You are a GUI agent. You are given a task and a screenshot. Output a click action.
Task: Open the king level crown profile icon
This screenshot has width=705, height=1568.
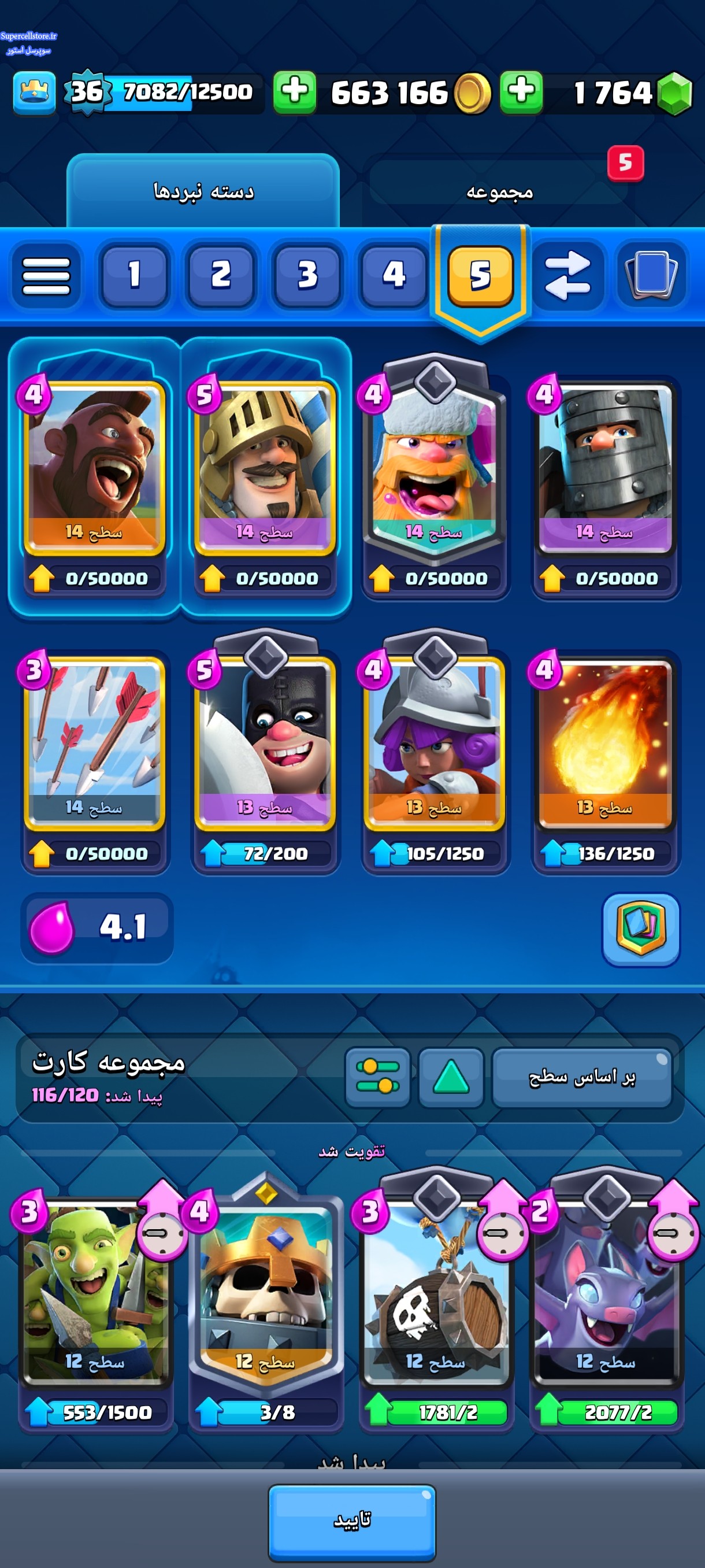pyautogui.click(x=34, y=93)
